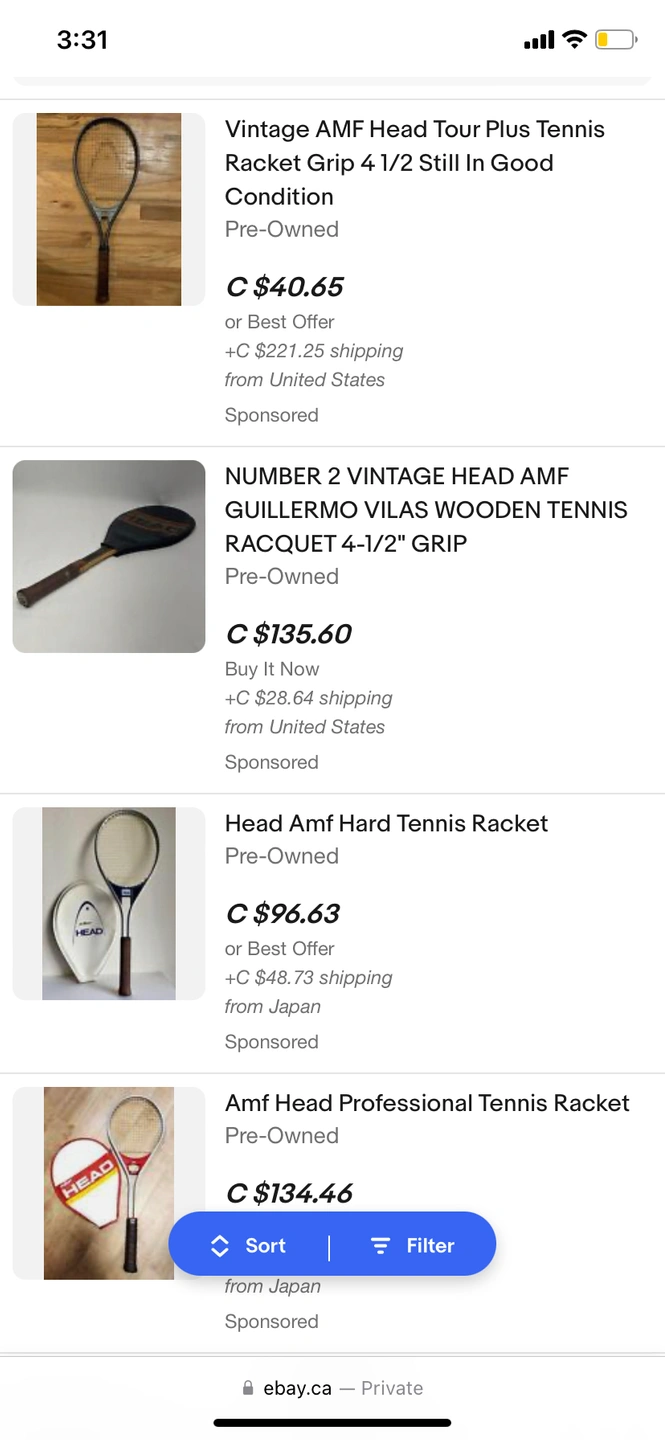View the Tour Plus racket photo

[109, 209]
